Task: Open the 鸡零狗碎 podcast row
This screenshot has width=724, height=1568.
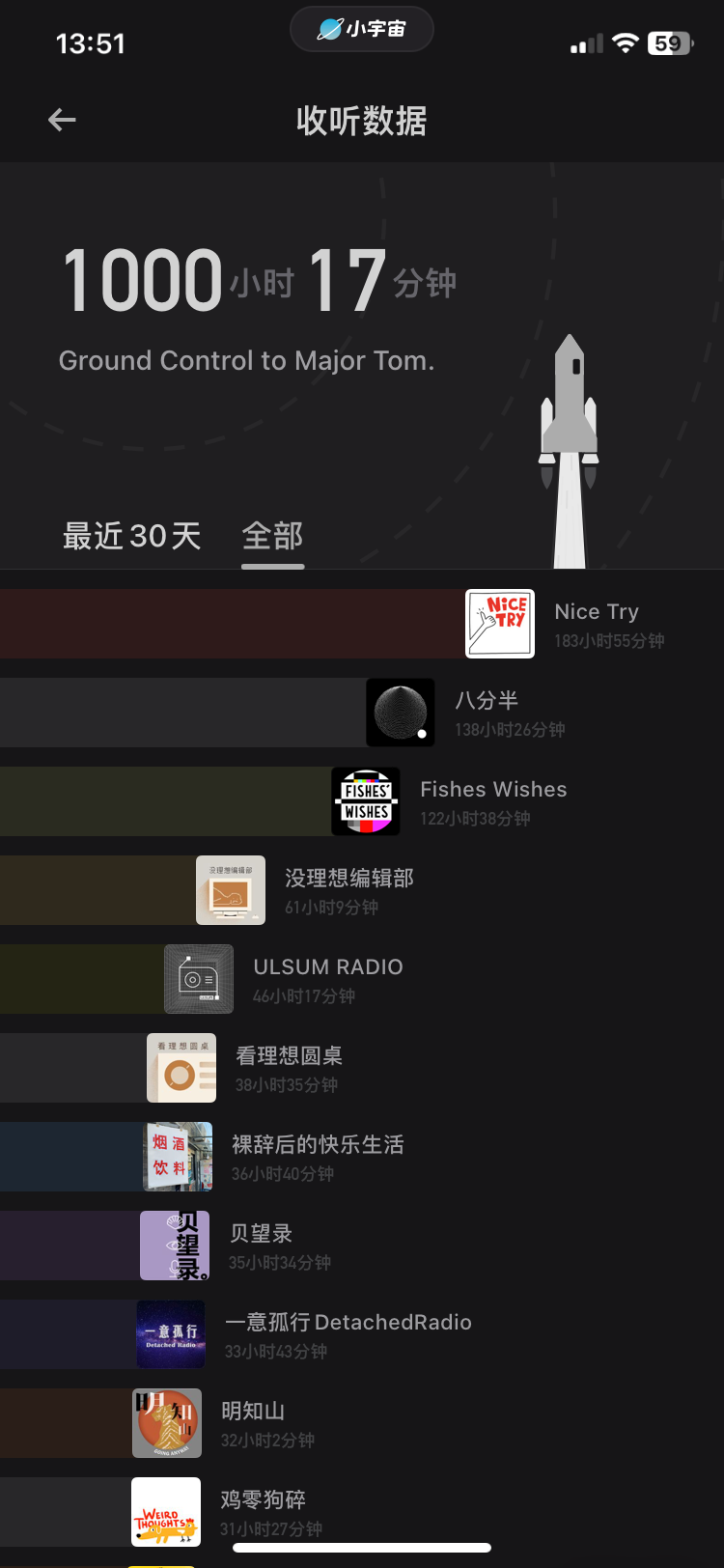Action: pyautogui.click(x=362, y=1512)
